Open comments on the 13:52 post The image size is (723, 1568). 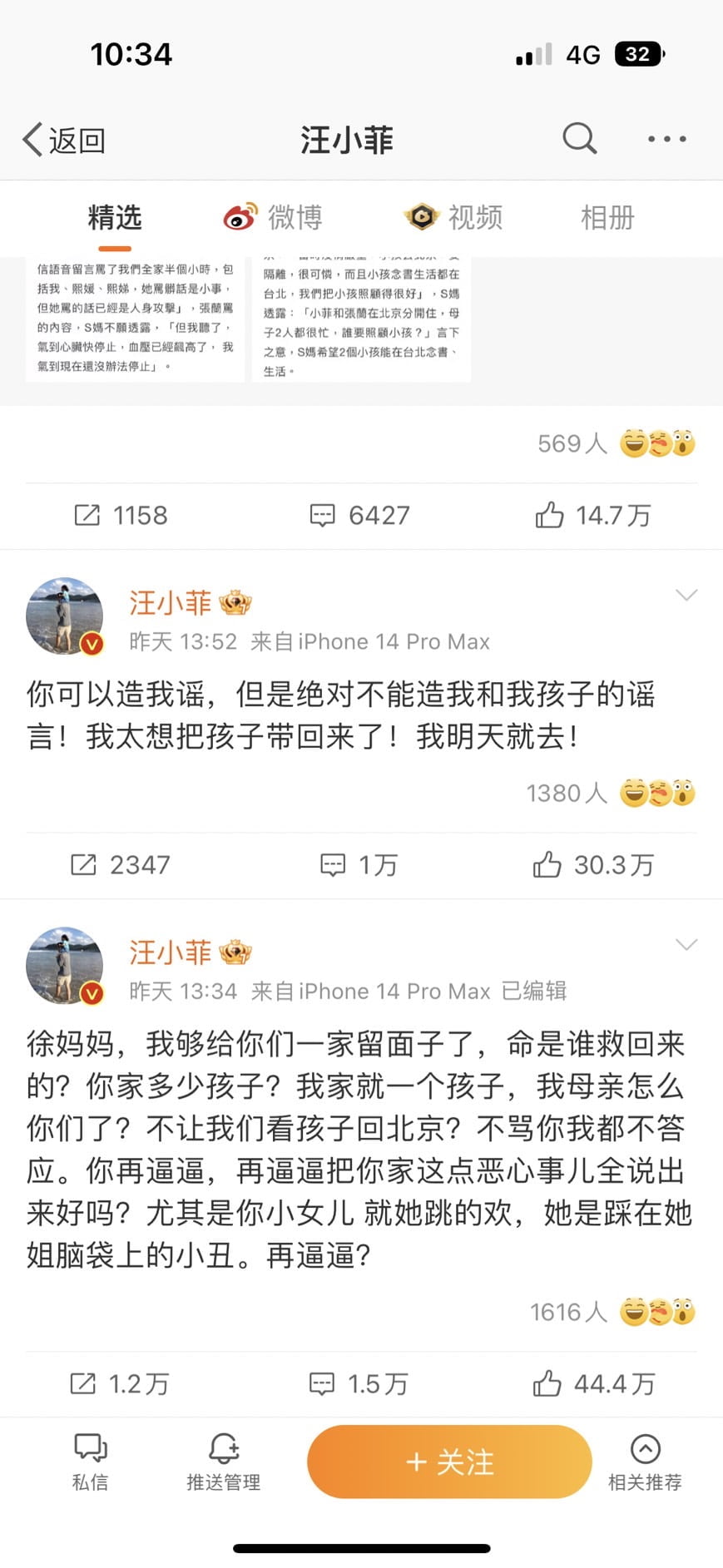point(359,864)
